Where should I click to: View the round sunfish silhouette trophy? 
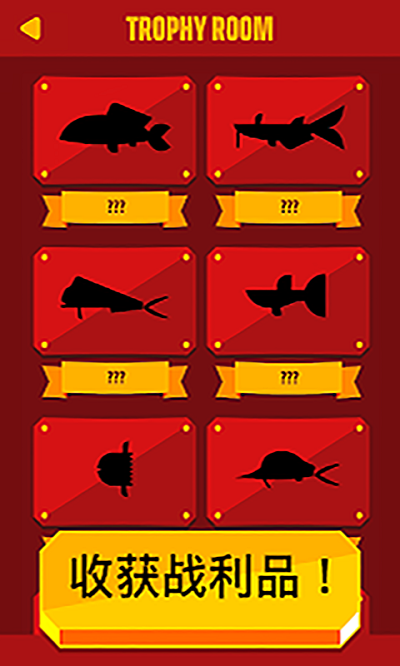coord(115,471)
